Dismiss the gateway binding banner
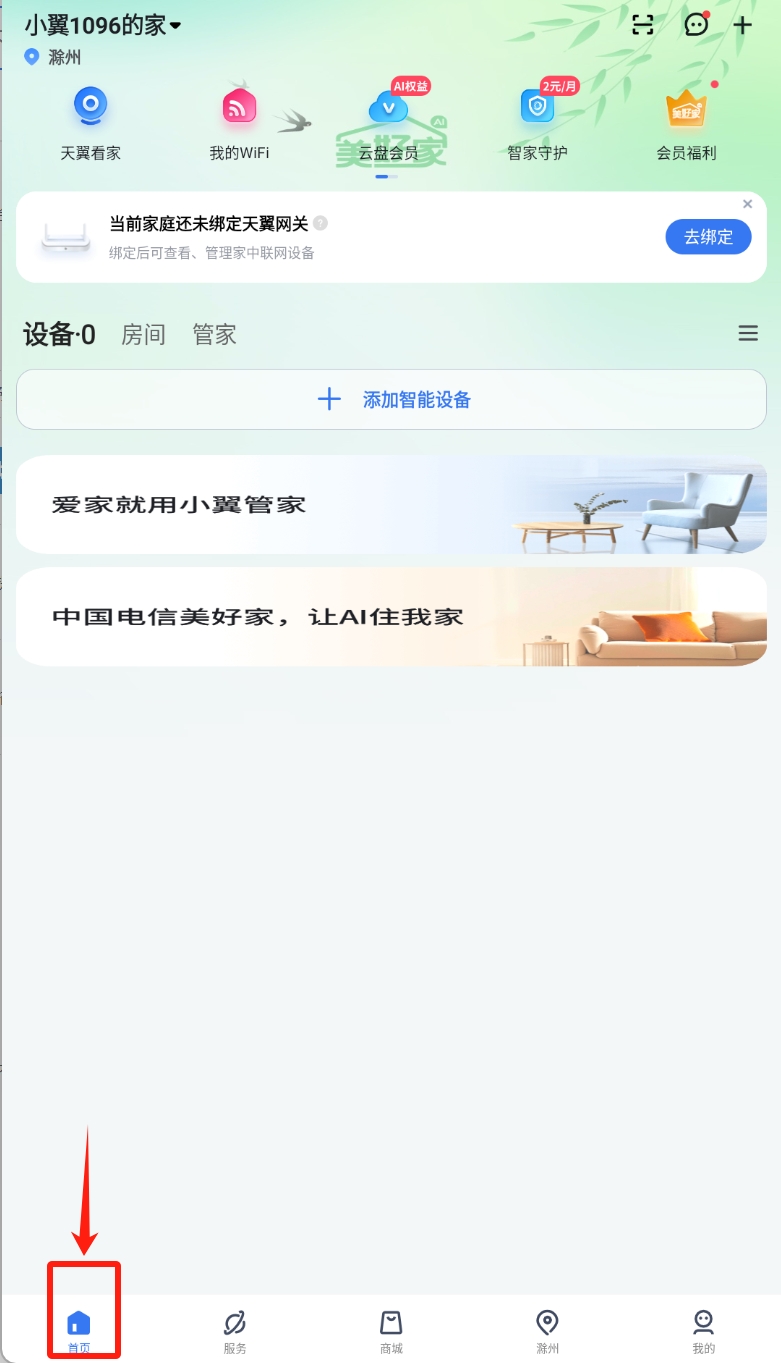781x1363 pixels. pos(747,204)
